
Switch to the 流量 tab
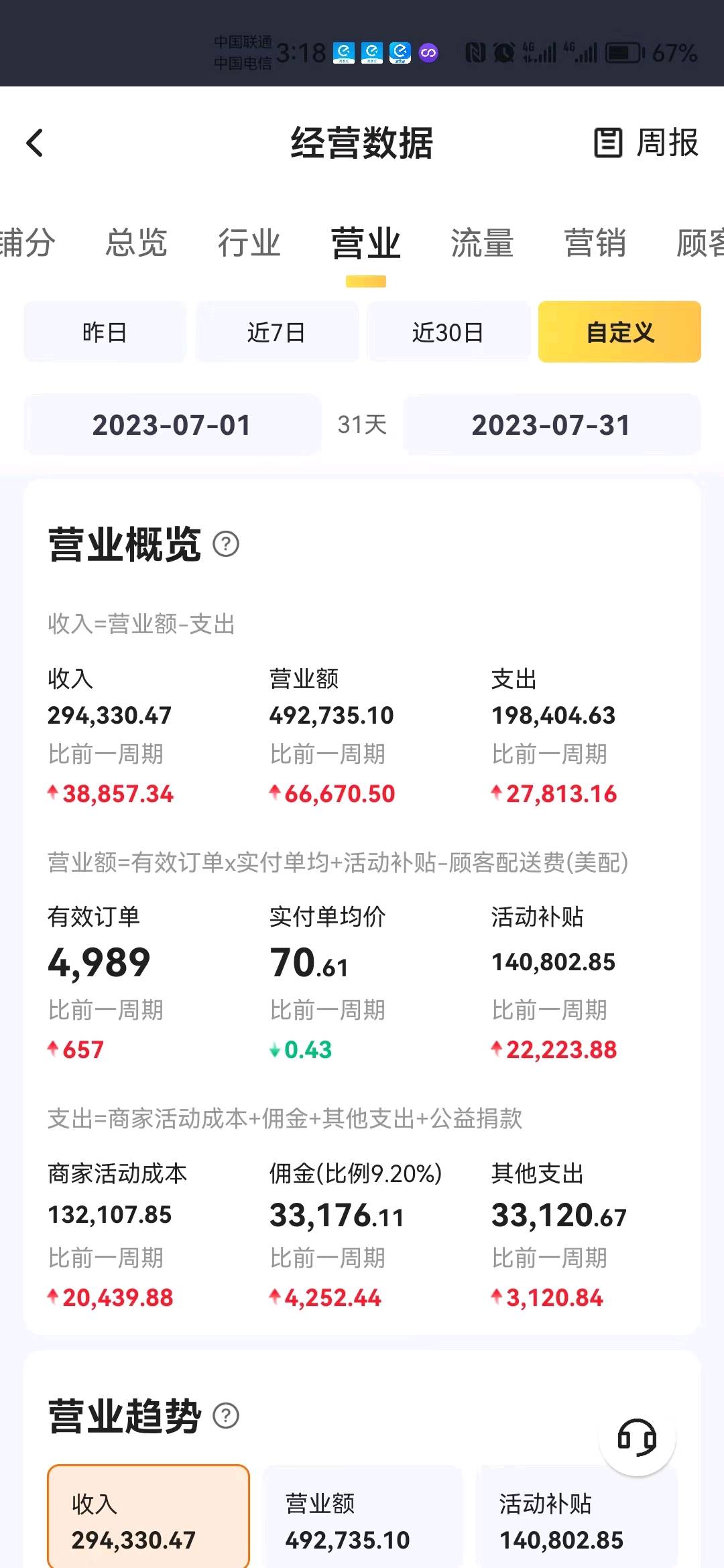pyautogui.click(x=482, y=243)
